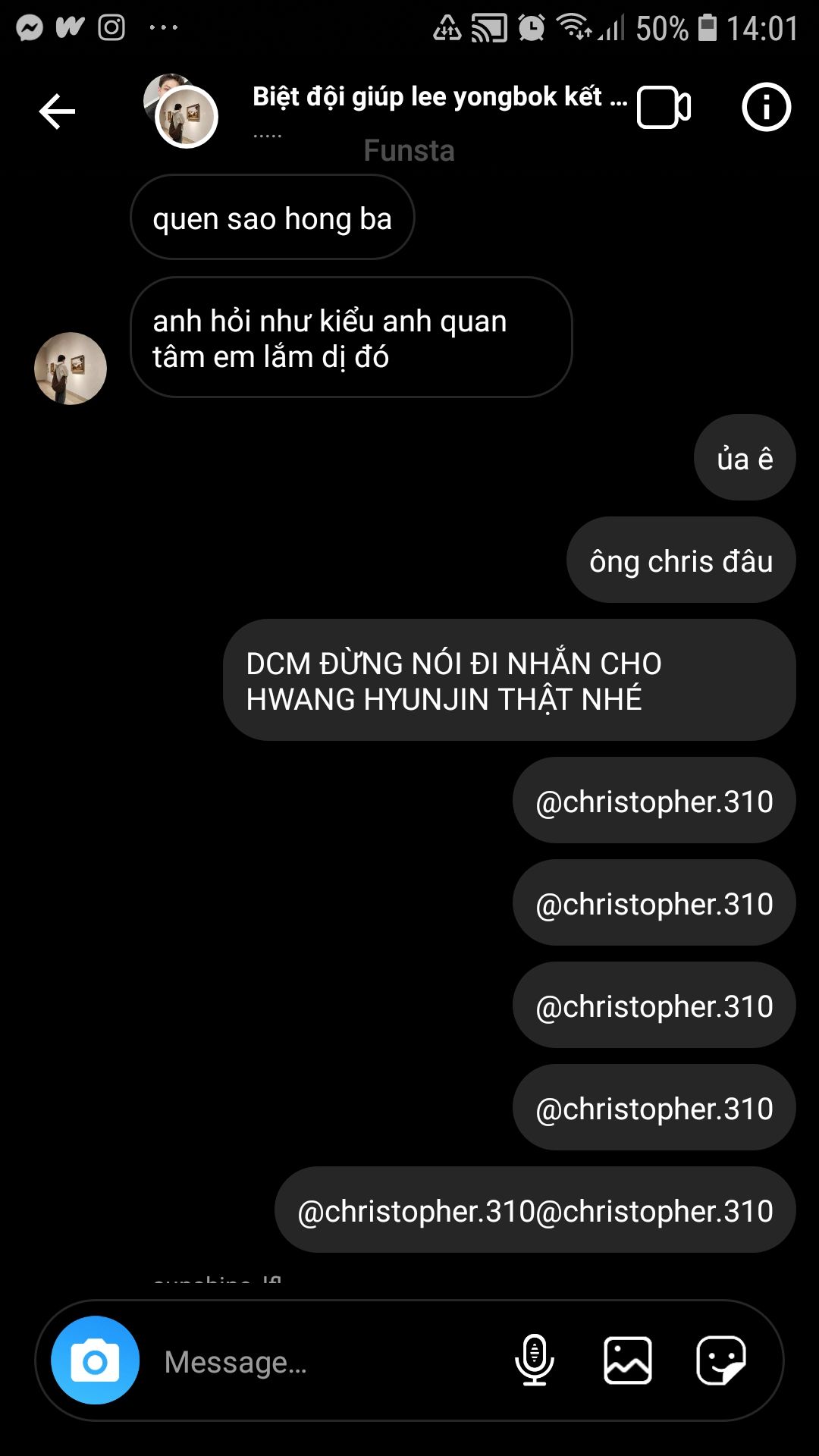Open sender's profile picture beside 'anh hỏi' message

pyautogui.click(x=71, y=369)
